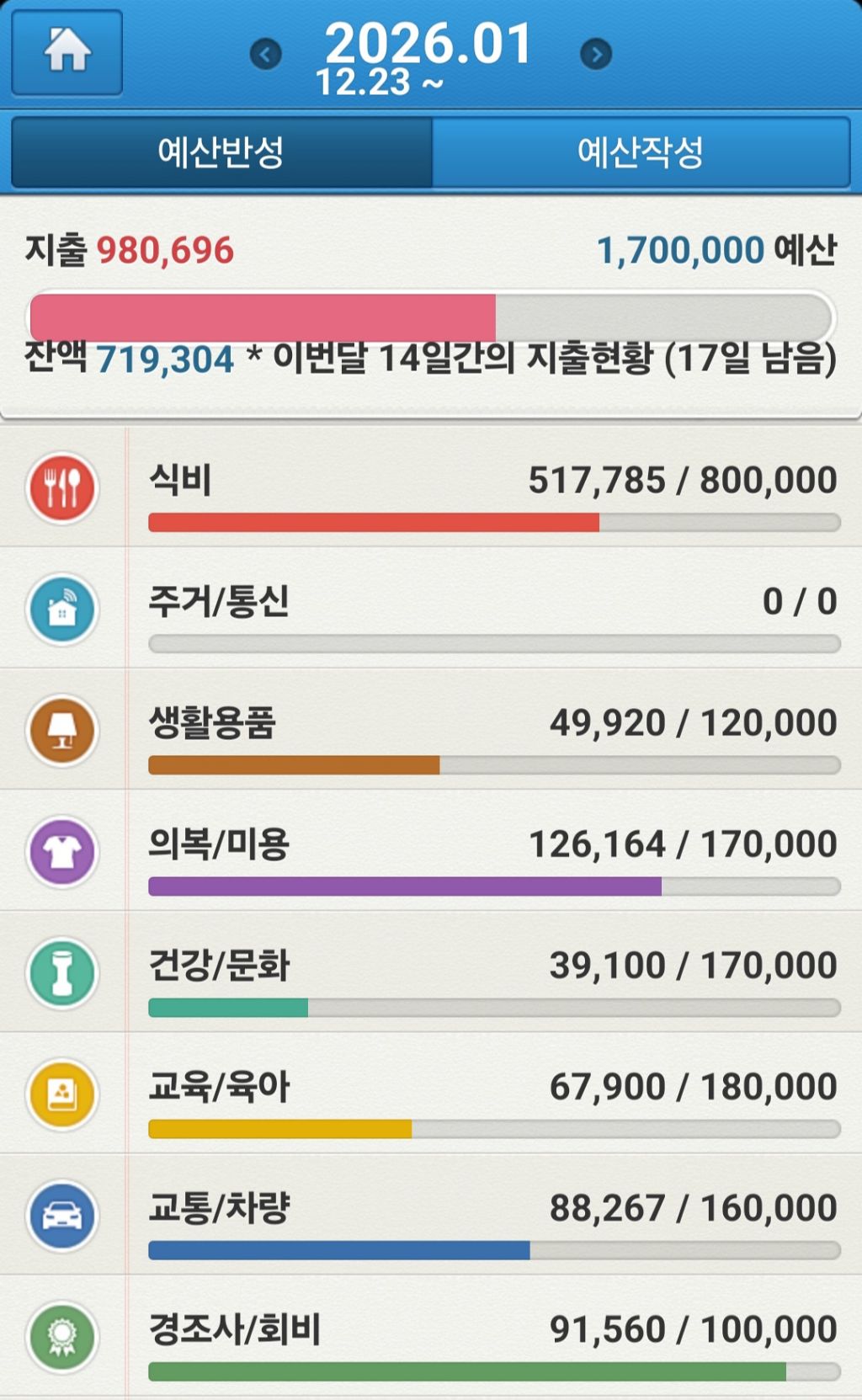Open the 교육/육아 category row
Viewport: 862px width, 1400px height.
pos(431,1094)
